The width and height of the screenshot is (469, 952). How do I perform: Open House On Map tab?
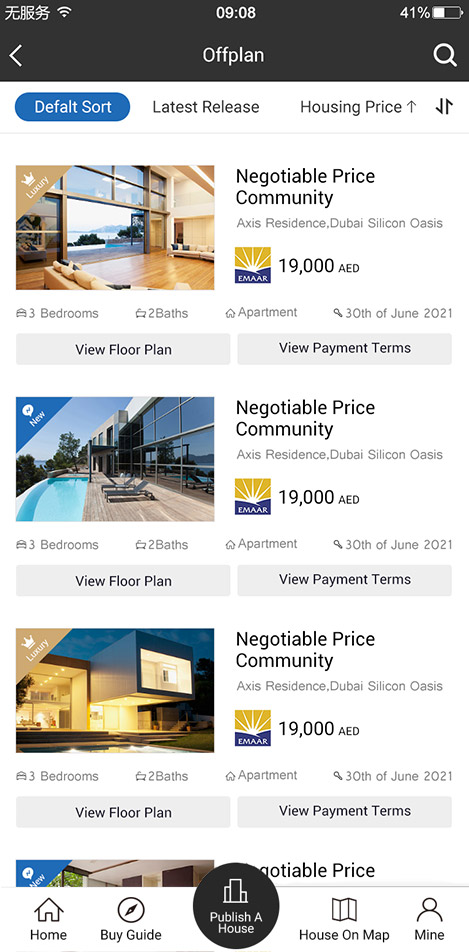[x=344, y=919]
